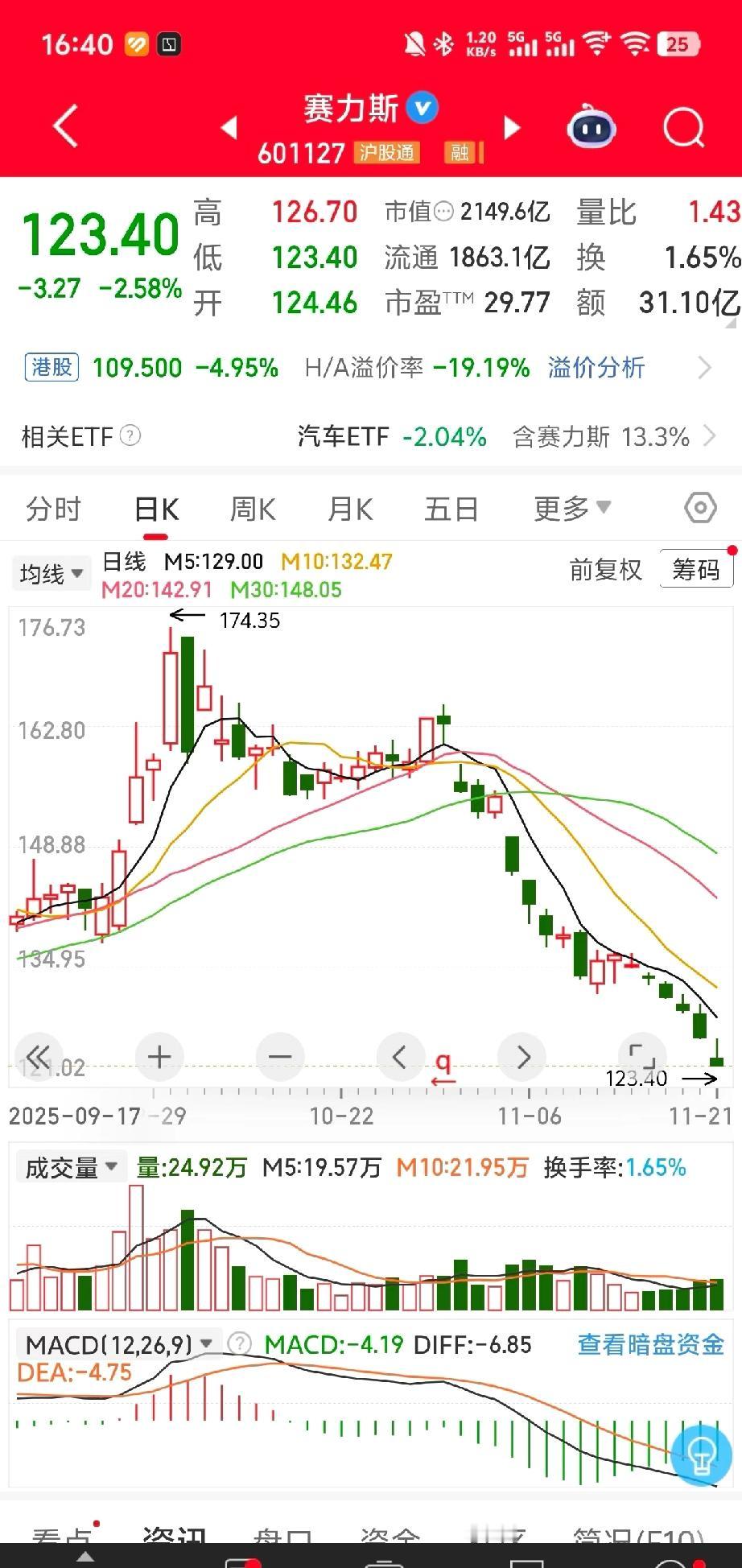
Task: Zoom in on chart with plus icon
Action: [x=159, y=1057]
